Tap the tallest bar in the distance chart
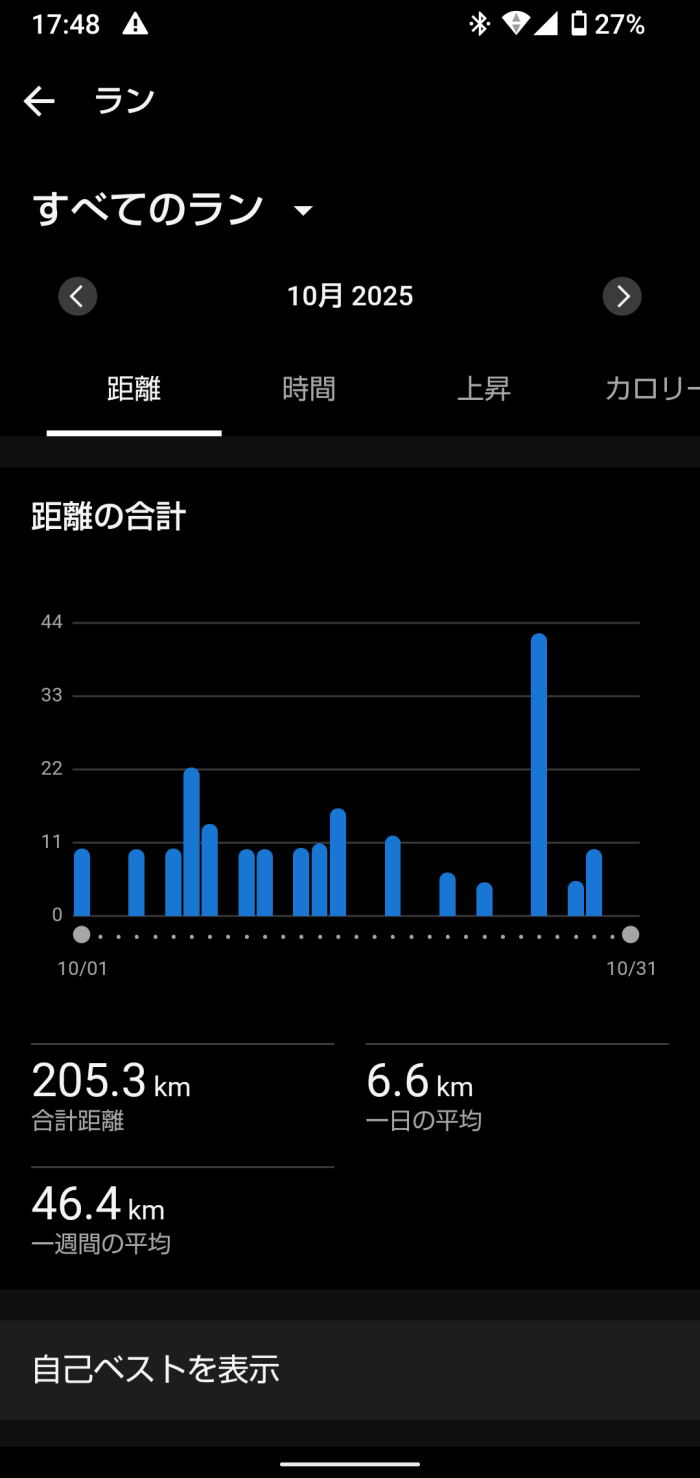The width and height of the screenshot is (700, 1478). click(539, 775)
